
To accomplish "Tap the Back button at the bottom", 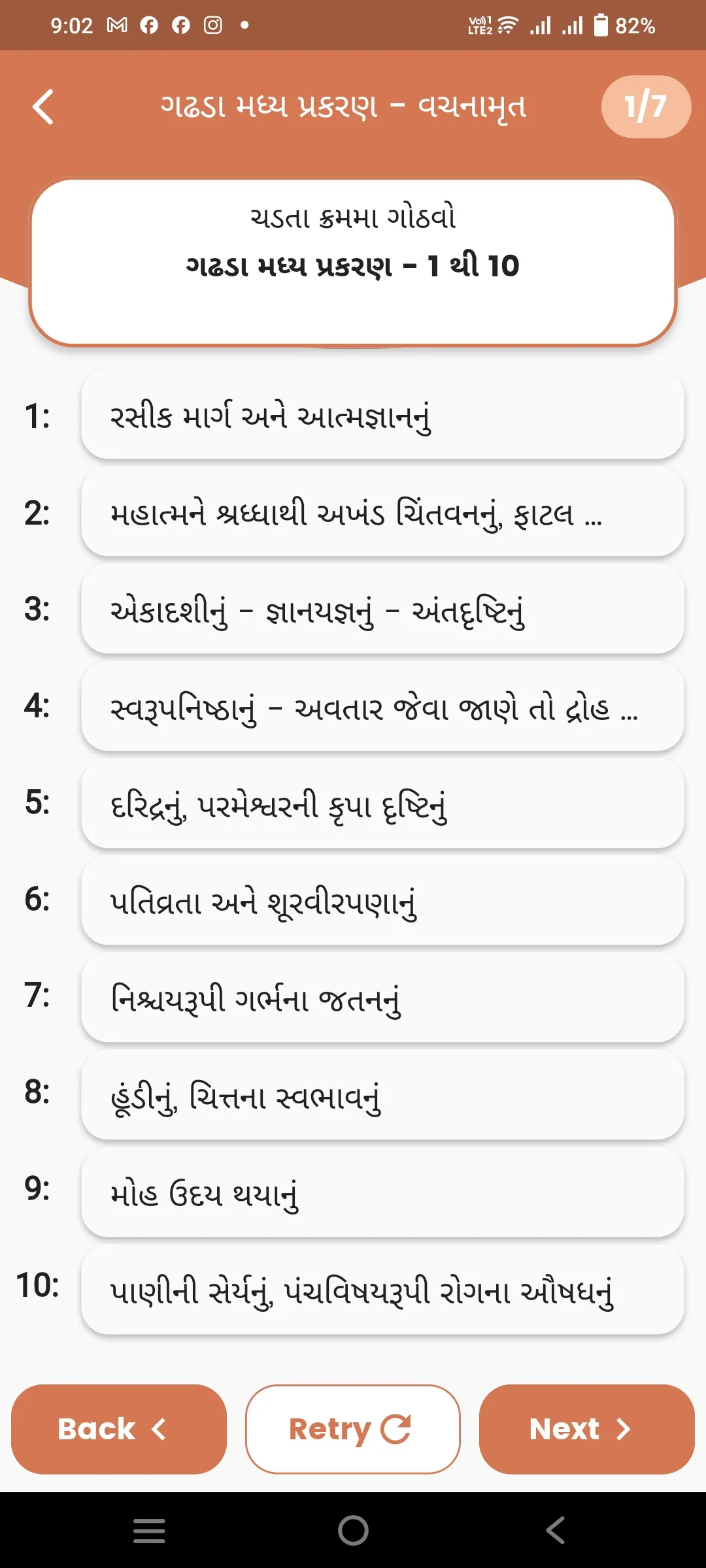I will click(x=119, y=1429).
